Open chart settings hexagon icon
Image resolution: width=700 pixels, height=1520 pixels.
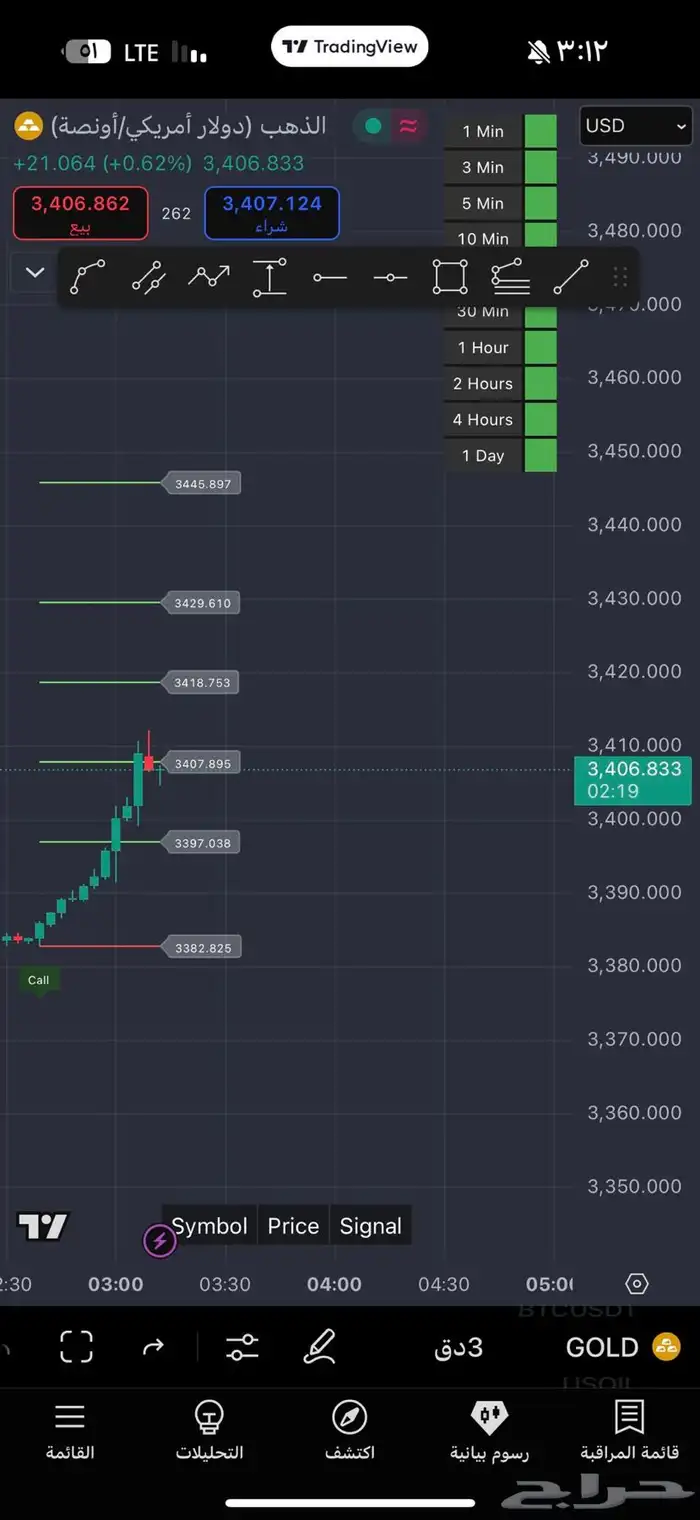(x=637, y=1284)
